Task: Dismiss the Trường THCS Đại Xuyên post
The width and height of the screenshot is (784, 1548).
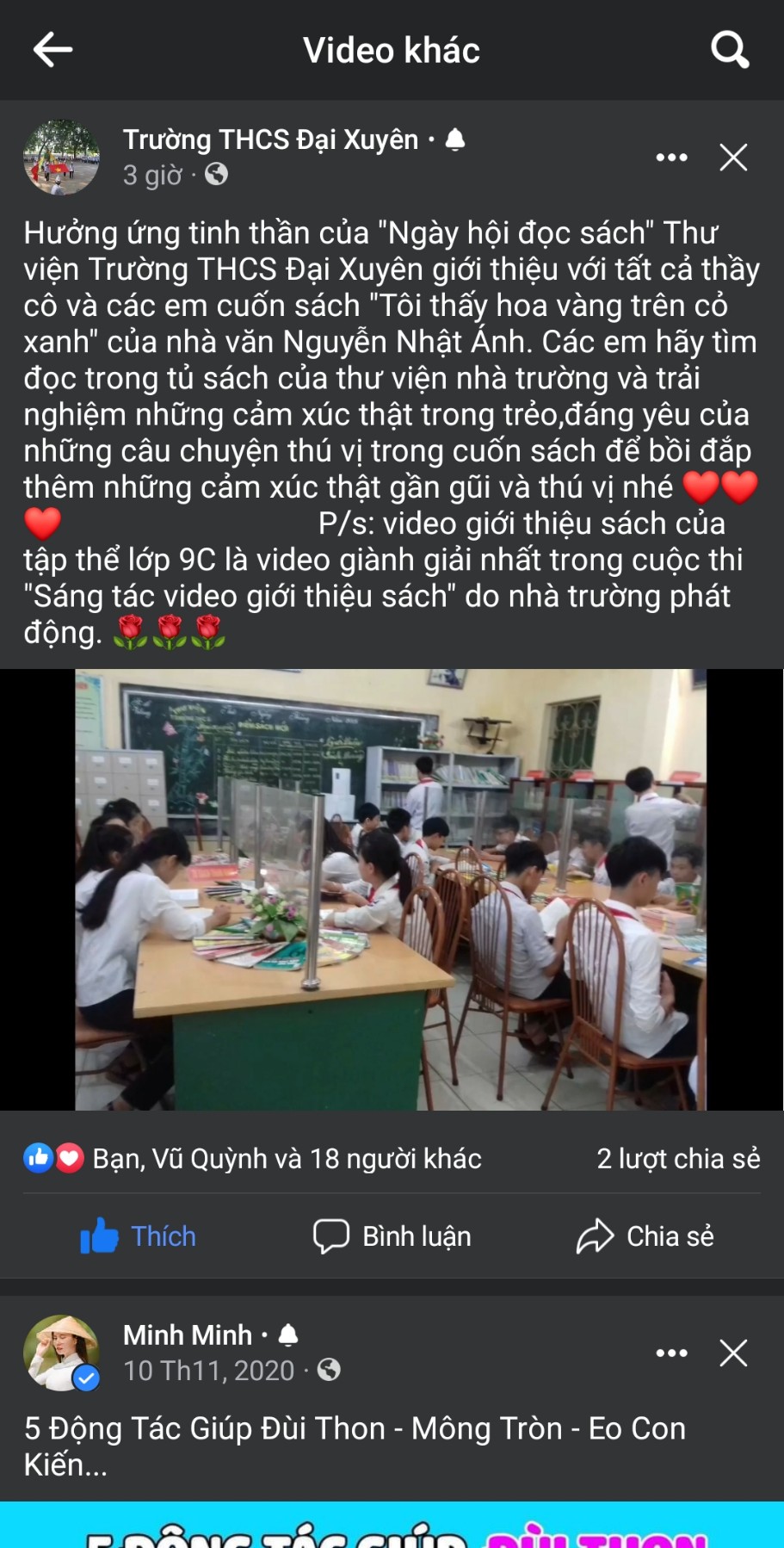Action: coord(733,158)
